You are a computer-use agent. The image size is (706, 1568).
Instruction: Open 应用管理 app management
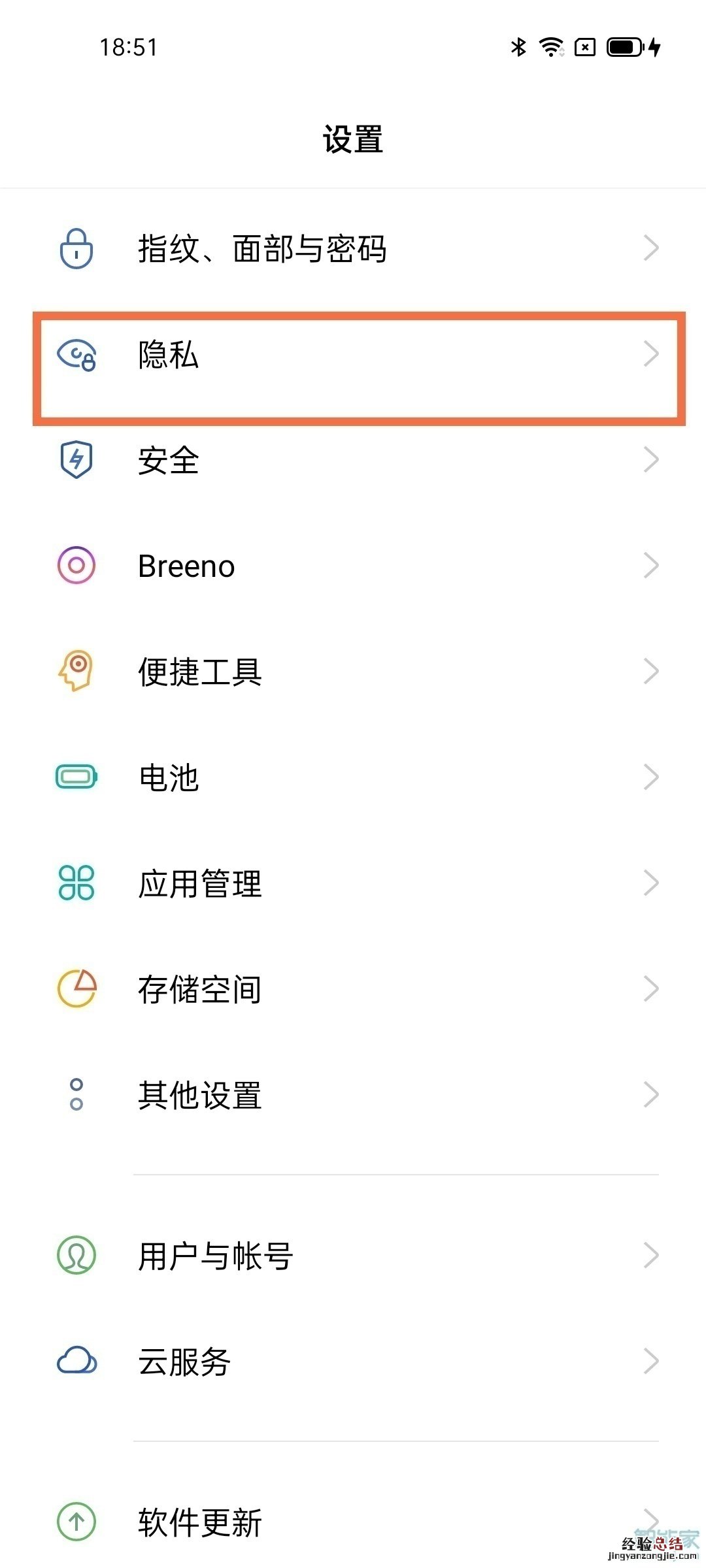353,883
